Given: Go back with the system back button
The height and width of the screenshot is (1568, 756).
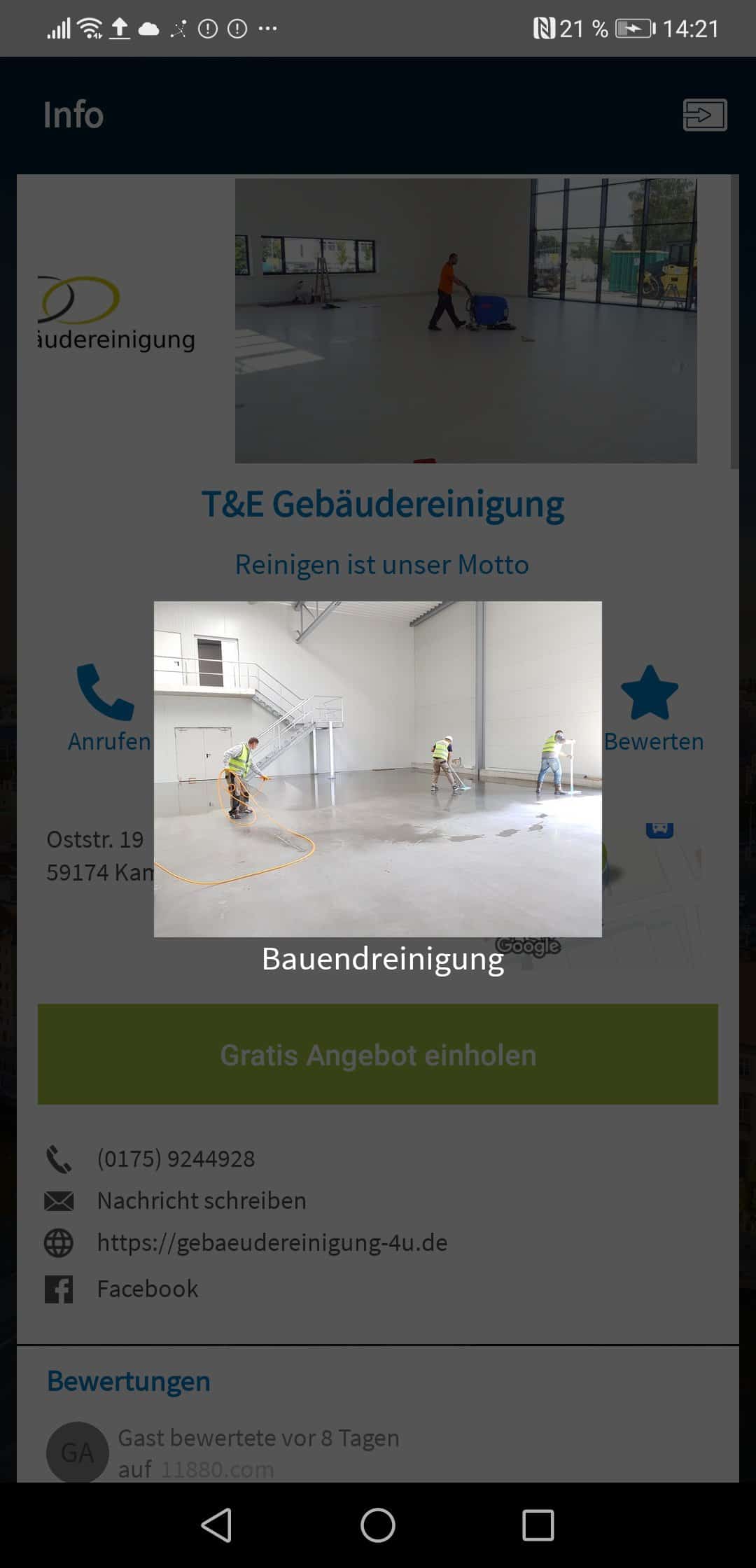Looking at the screenshot, I should pyautogui.click(x=216, y=1525).
